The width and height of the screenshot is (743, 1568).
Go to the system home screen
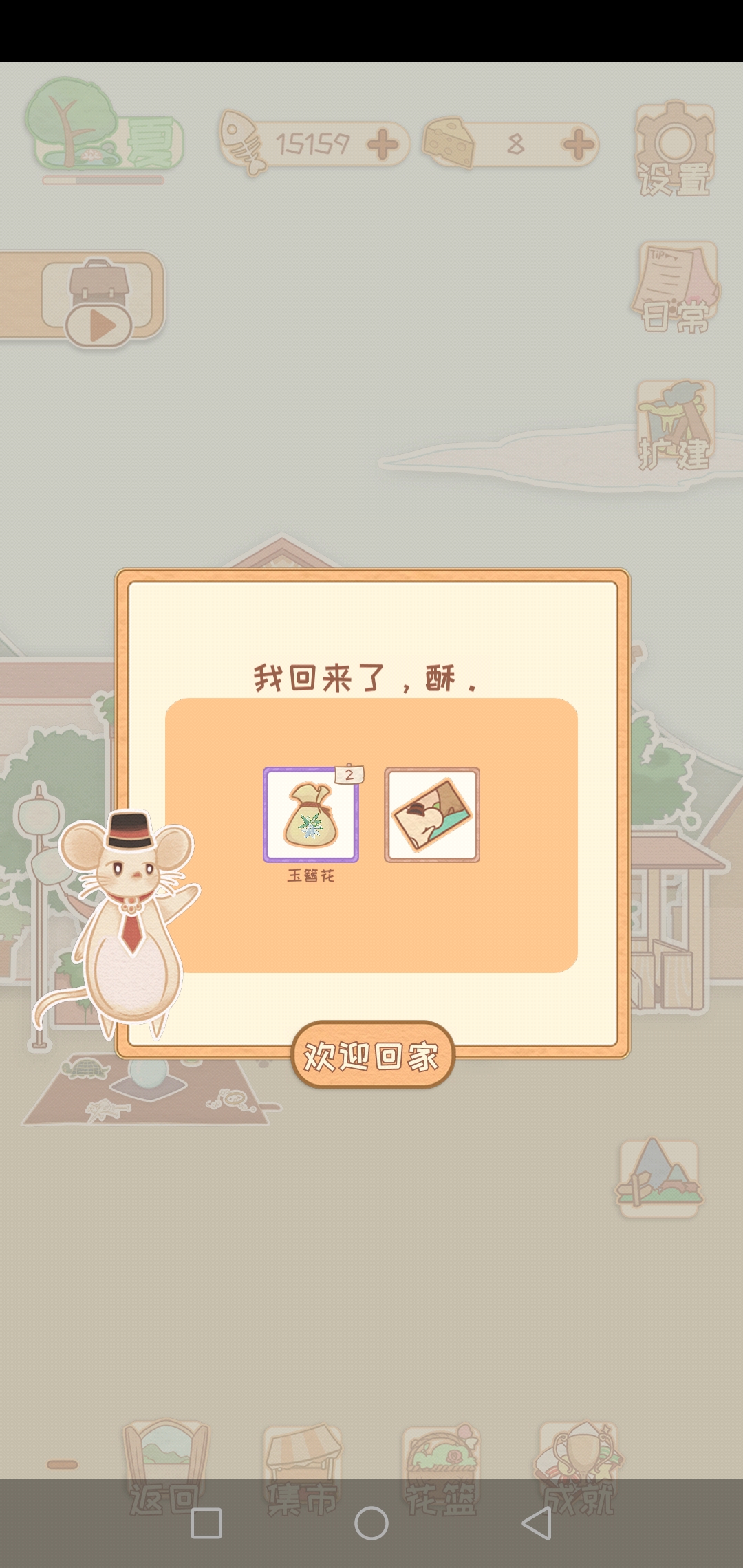point(371,1523)
